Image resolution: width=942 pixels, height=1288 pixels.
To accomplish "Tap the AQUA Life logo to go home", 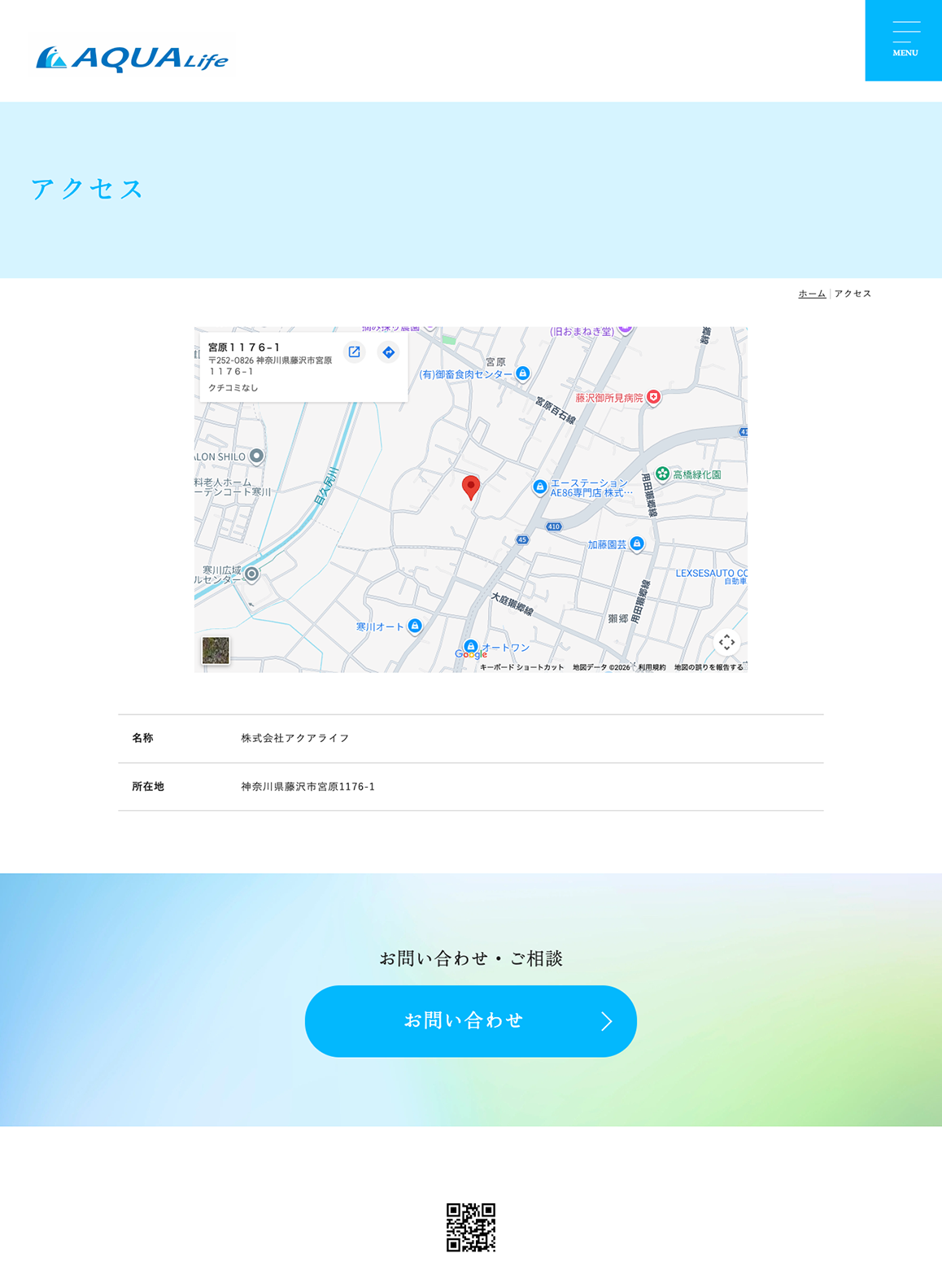I will point(132,58).
